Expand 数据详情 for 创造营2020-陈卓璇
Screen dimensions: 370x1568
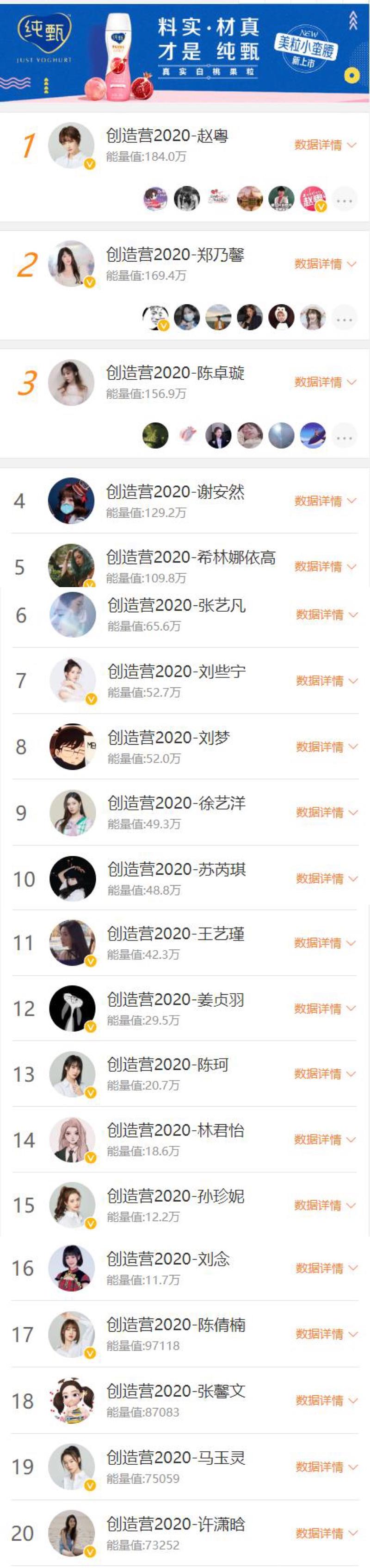click(x=325, y=382)
